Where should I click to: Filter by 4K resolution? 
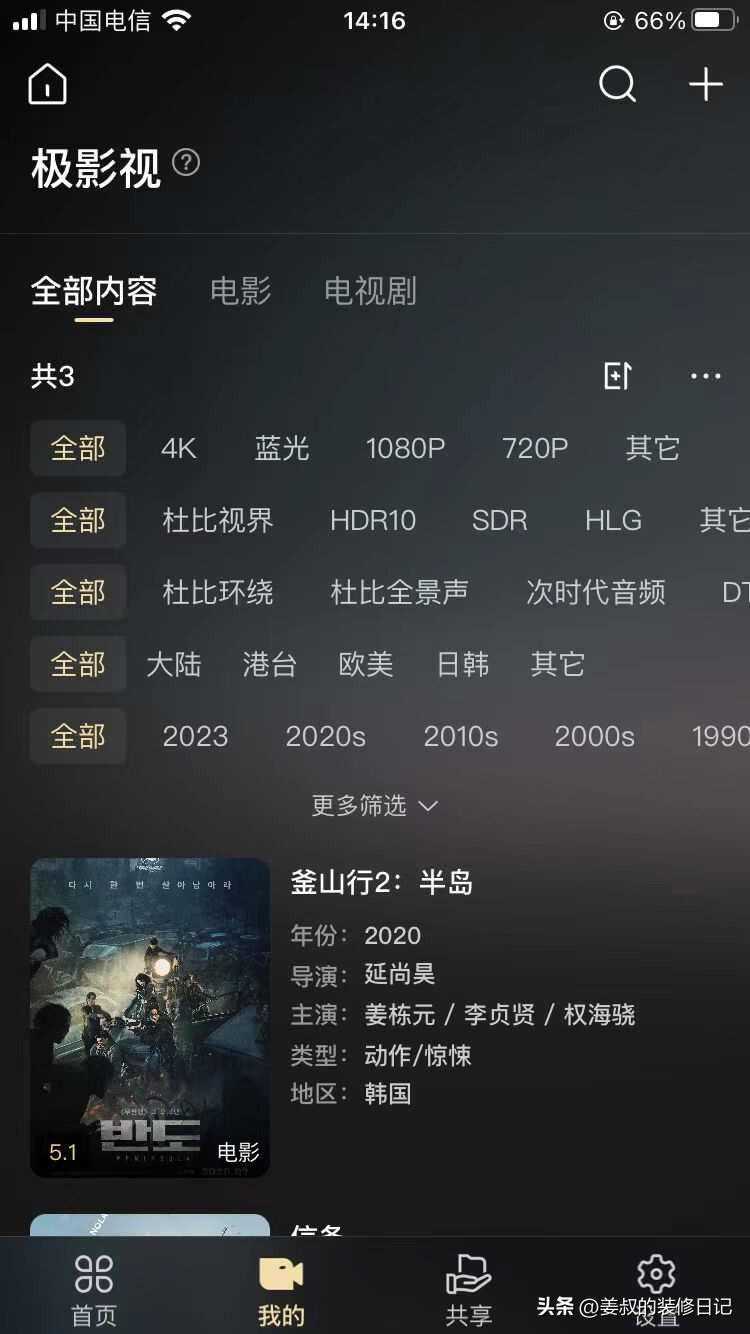click(179, 448)
